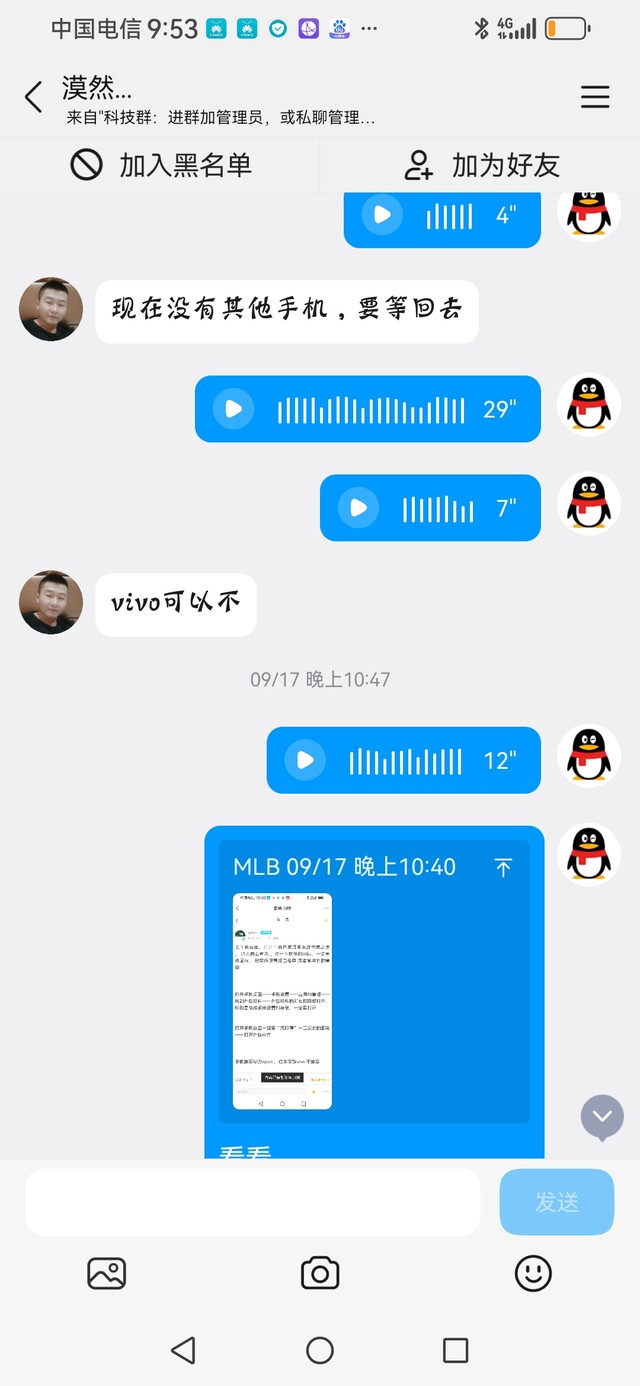The height and width of the screenshot is (1386, 640).
Task: Tap 加为好友 to add this friend
Action: click(482, 165)
